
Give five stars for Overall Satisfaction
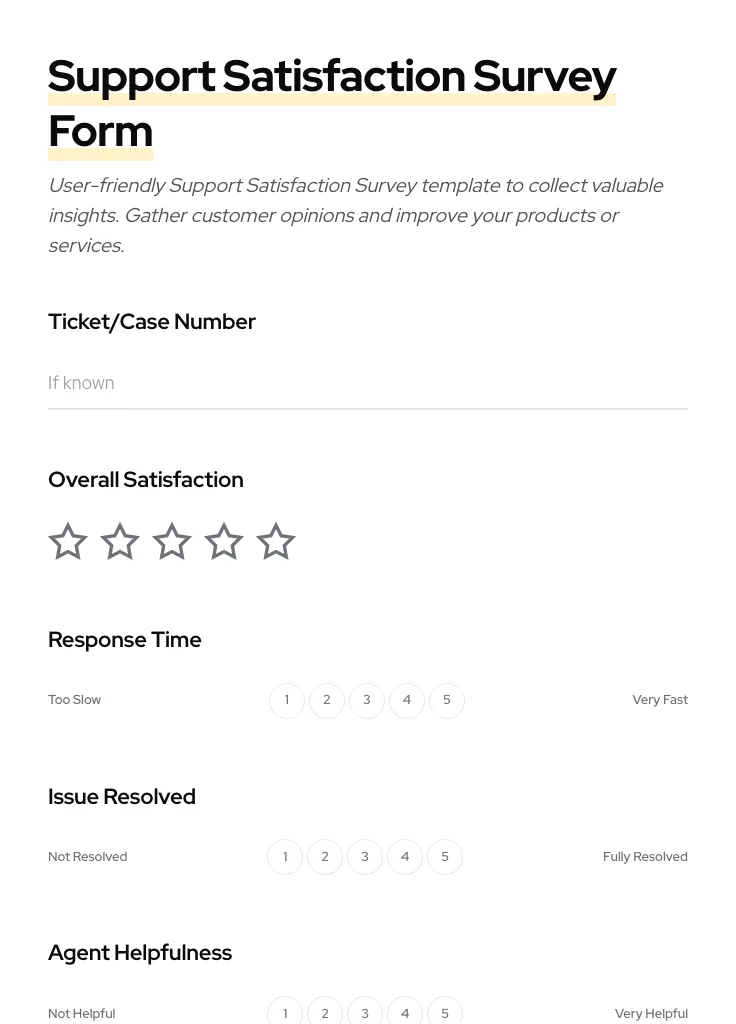point(275,541)
